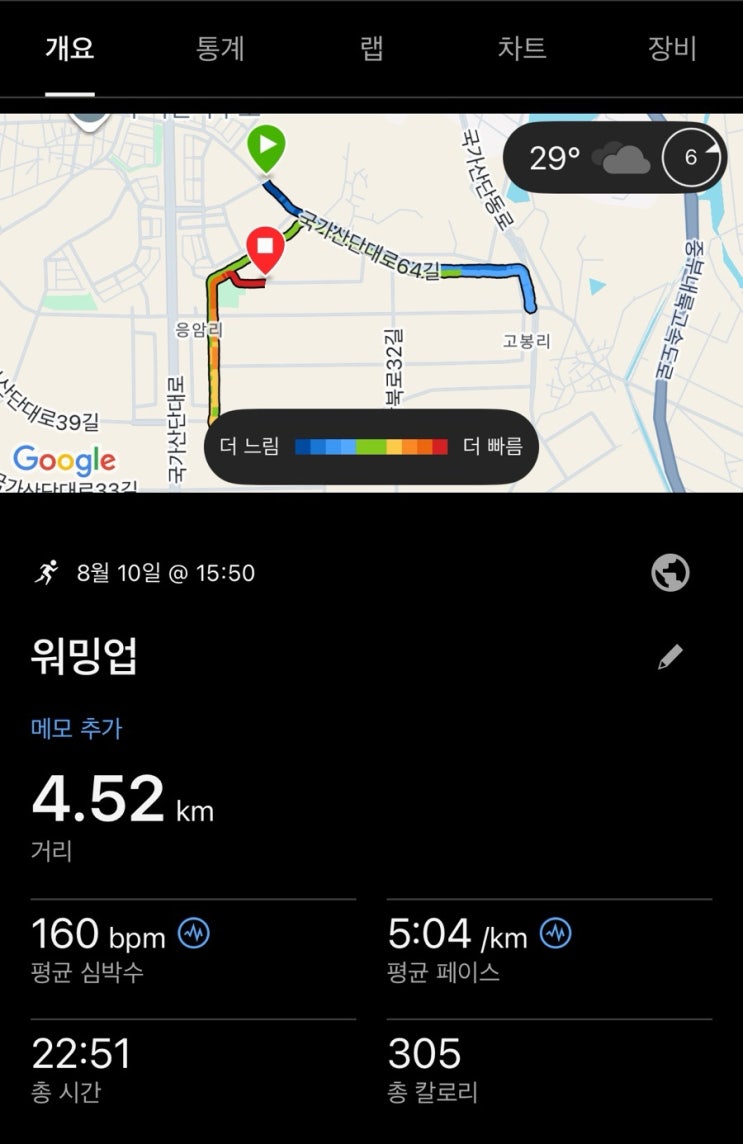Go to the 장비 tab
This screenshot has height=1144, width=743.
[672, 48]
